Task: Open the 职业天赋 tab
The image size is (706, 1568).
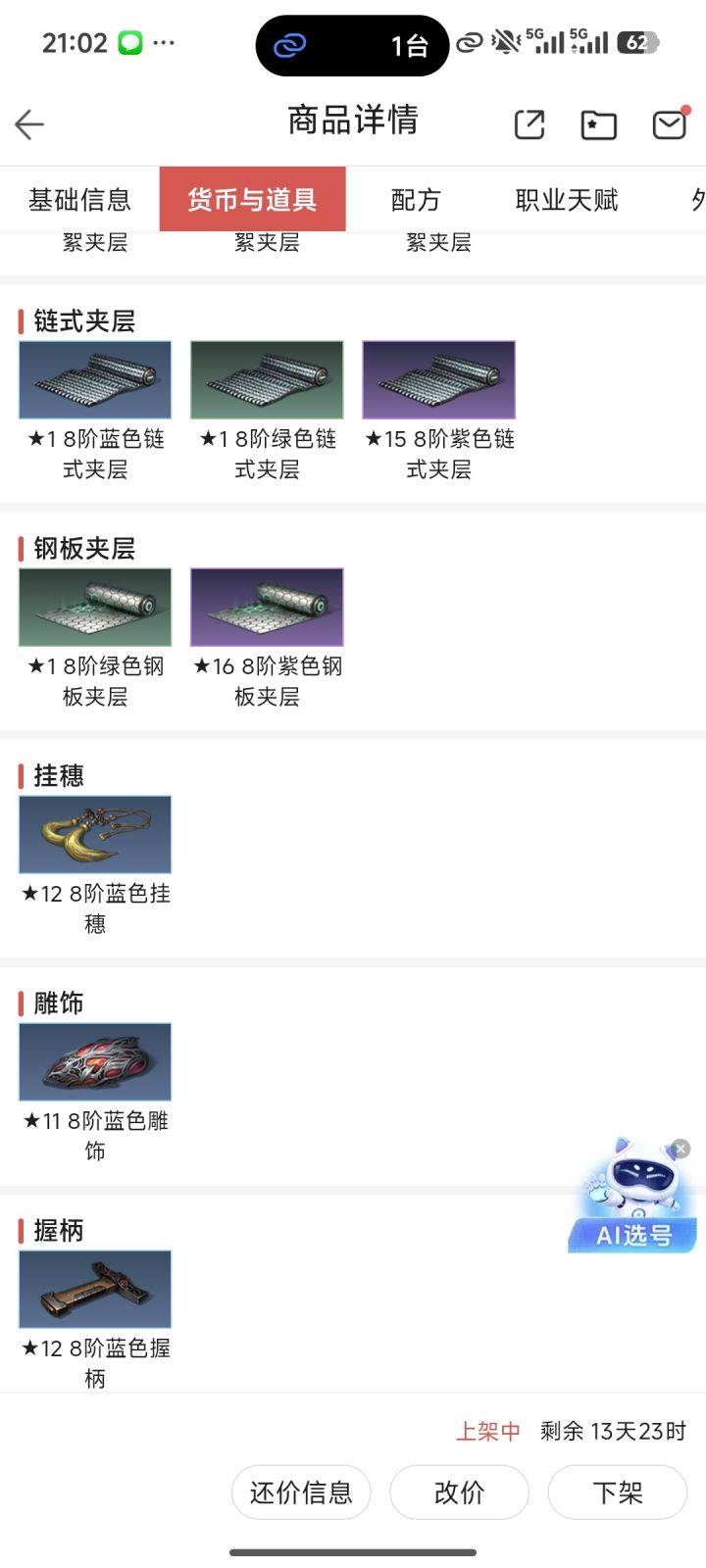Action: pos(567,200)
